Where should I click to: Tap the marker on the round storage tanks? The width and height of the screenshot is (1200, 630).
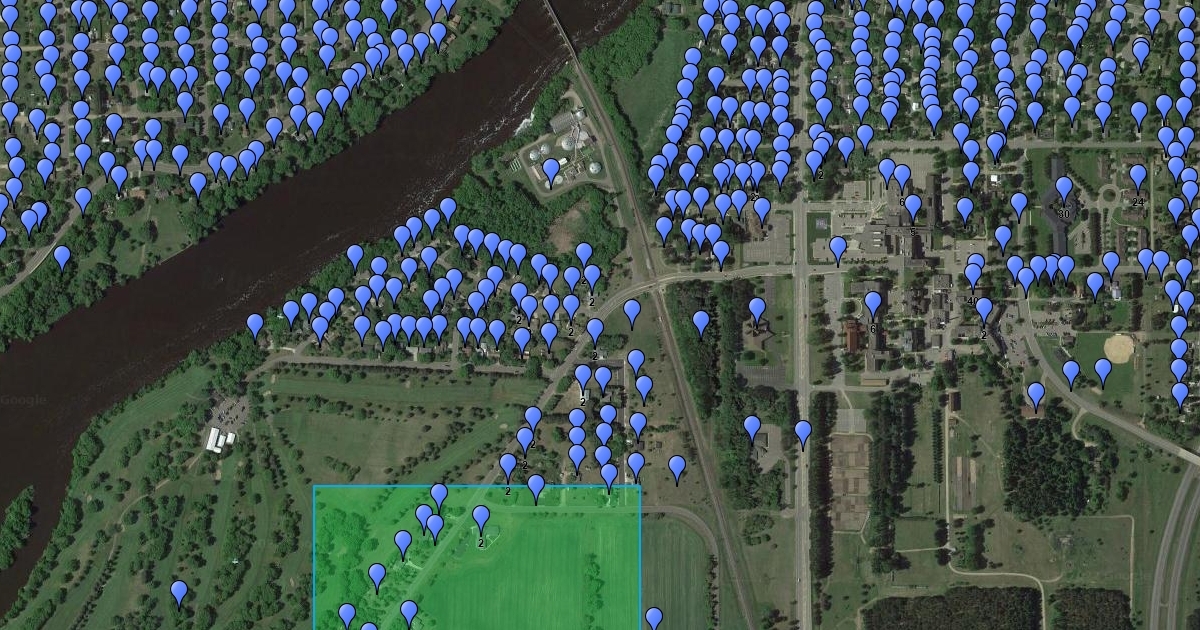pyautogui.click(x=551, y=171)
